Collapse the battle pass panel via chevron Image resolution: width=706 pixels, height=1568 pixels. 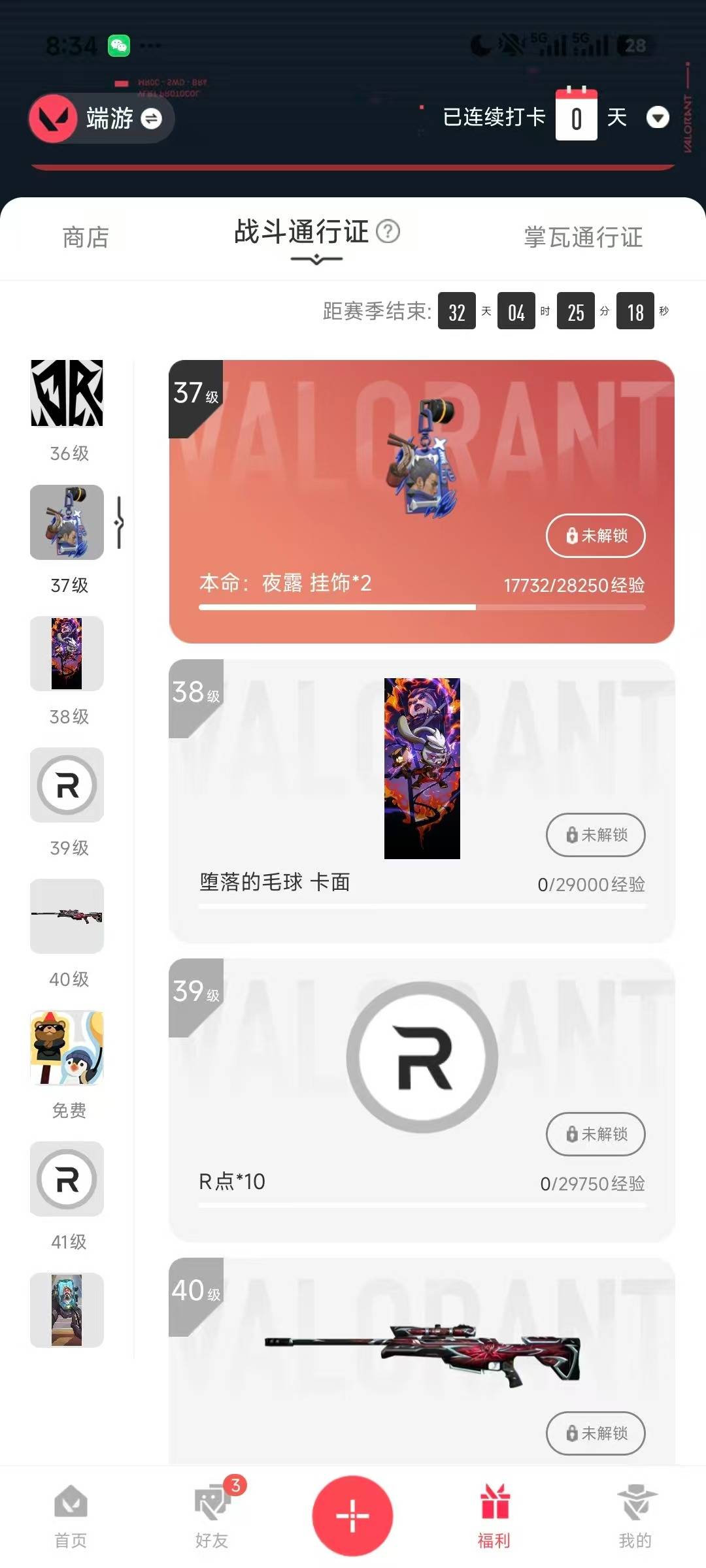coord(316,260)
